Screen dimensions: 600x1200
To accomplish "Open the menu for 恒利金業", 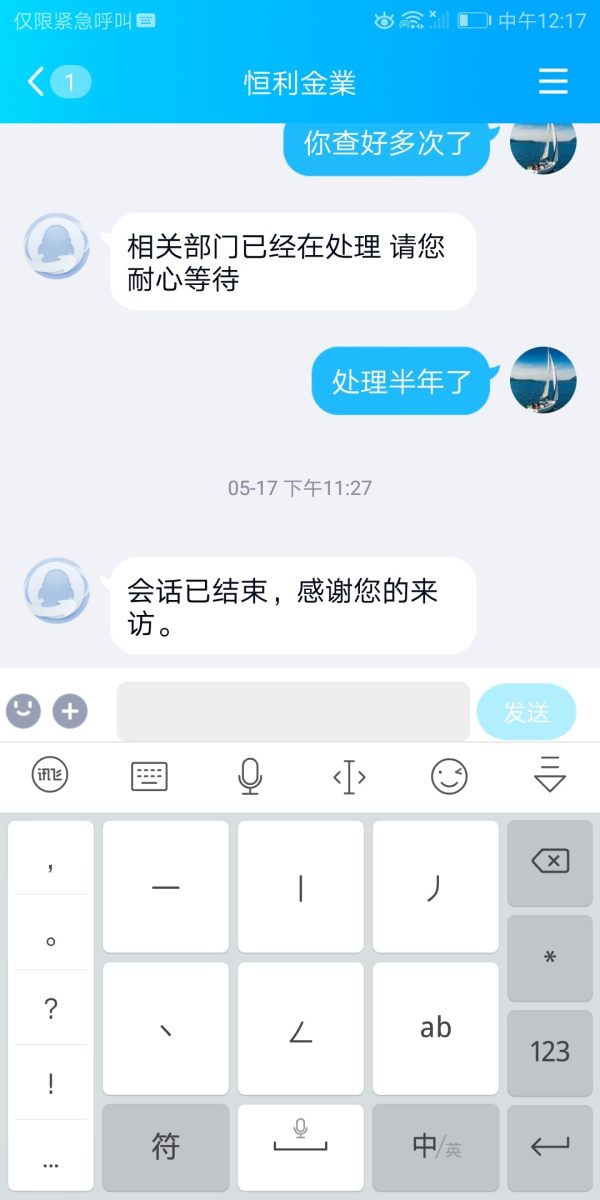I will pyautogui.click(x=553, y=82).
